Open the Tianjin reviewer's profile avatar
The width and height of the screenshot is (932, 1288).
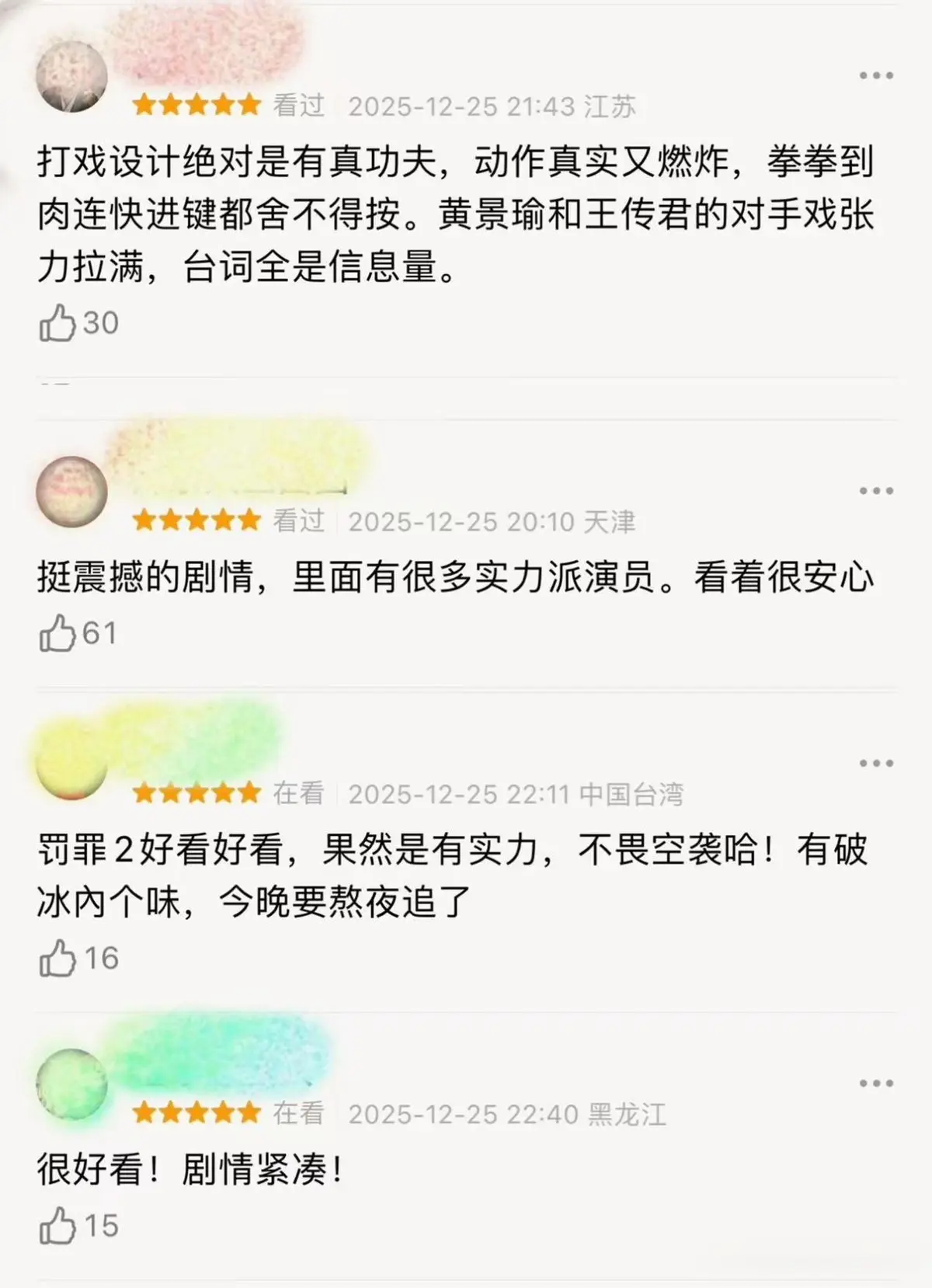(72, 492)
